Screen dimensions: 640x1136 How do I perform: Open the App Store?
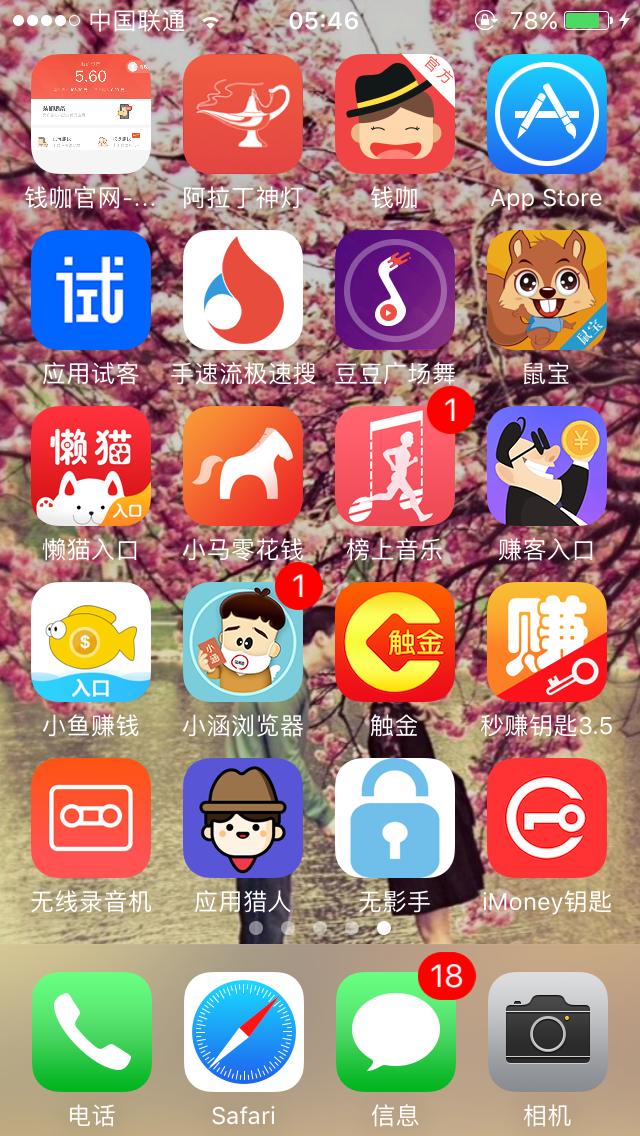pyautogui.click(x=546, y=114)
